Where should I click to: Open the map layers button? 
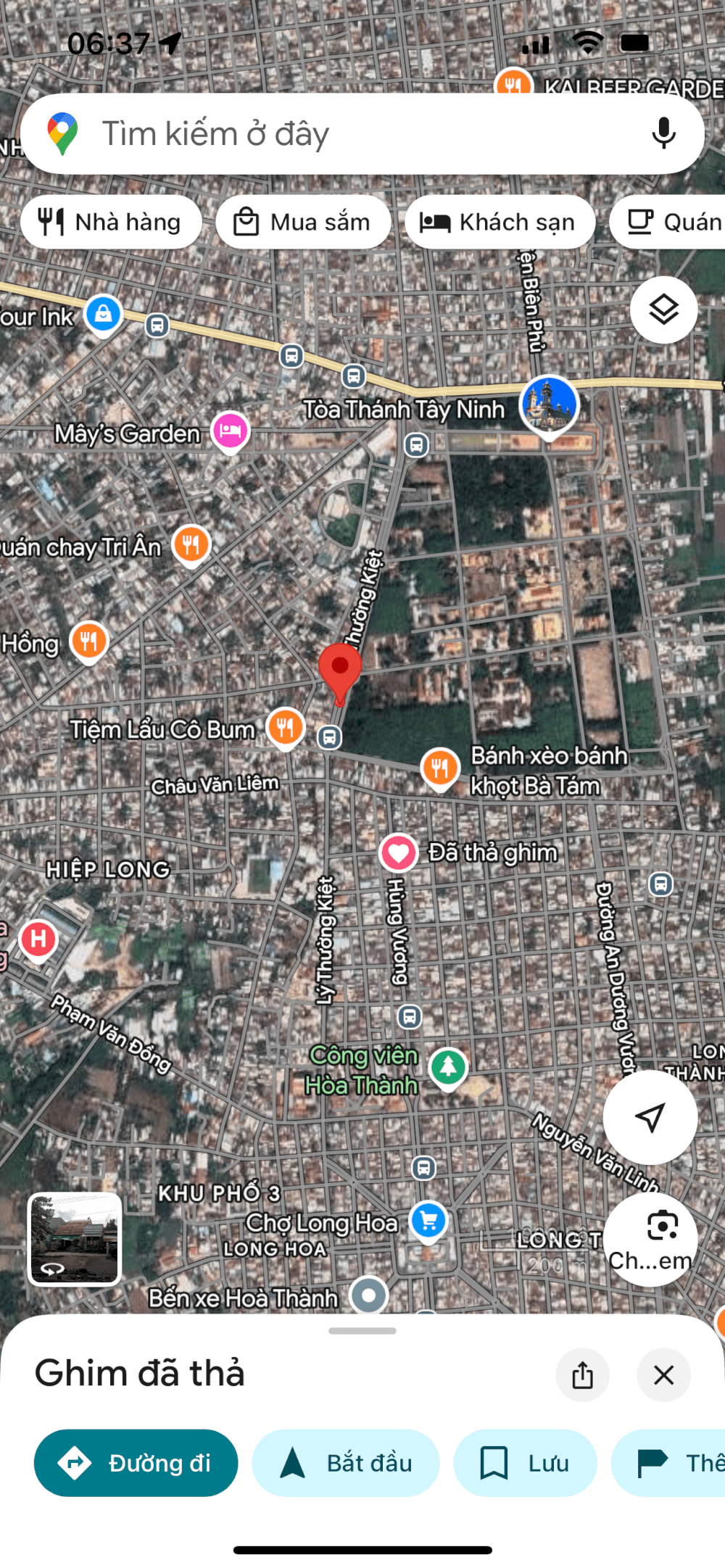[x=663, y=310]
